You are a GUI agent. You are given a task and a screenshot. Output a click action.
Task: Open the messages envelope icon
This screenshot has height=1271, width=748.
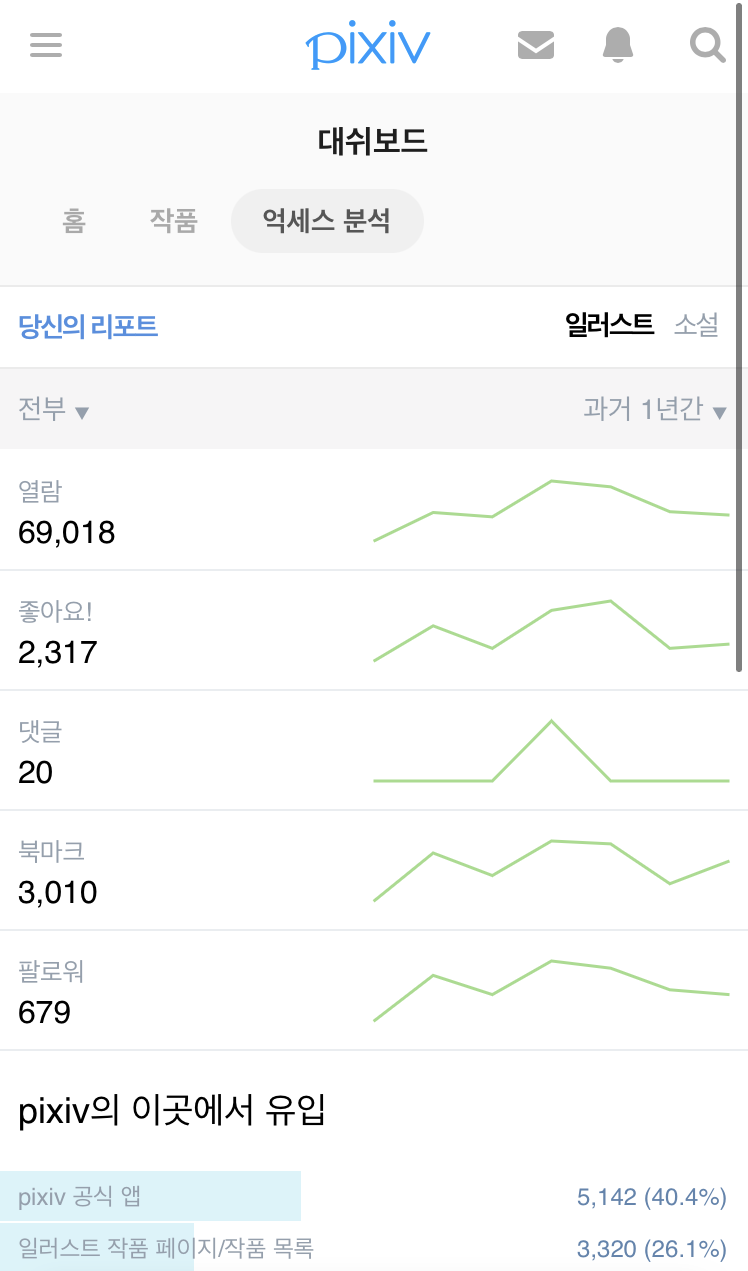[x=536, y=44]
